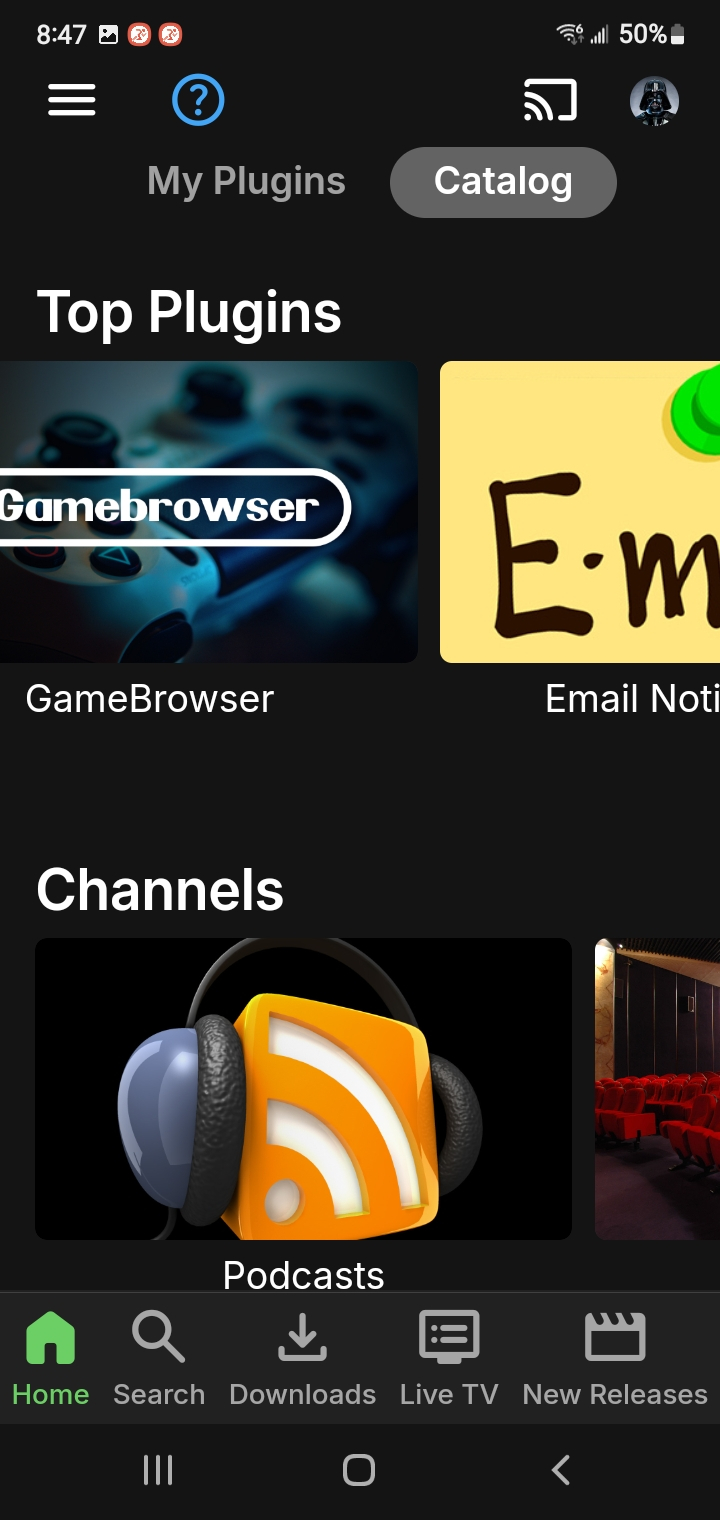Open the Email Notifications plugin card
This screenshot has height=1520, width=720.
pyautogui.click(x=580, y=512)
